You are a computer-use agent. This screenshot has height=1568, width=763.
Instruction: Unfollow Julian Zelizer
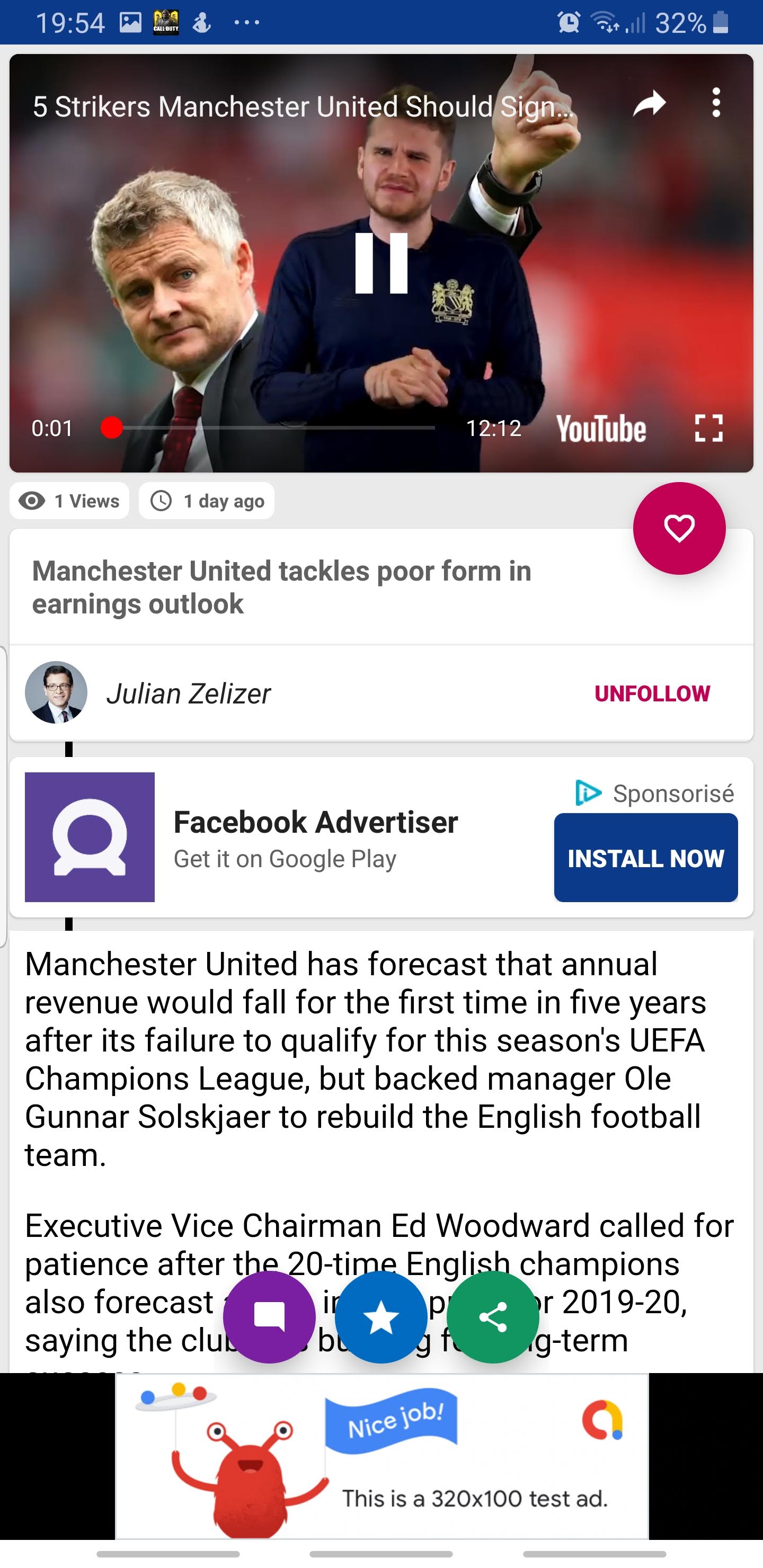pos(652,693)
